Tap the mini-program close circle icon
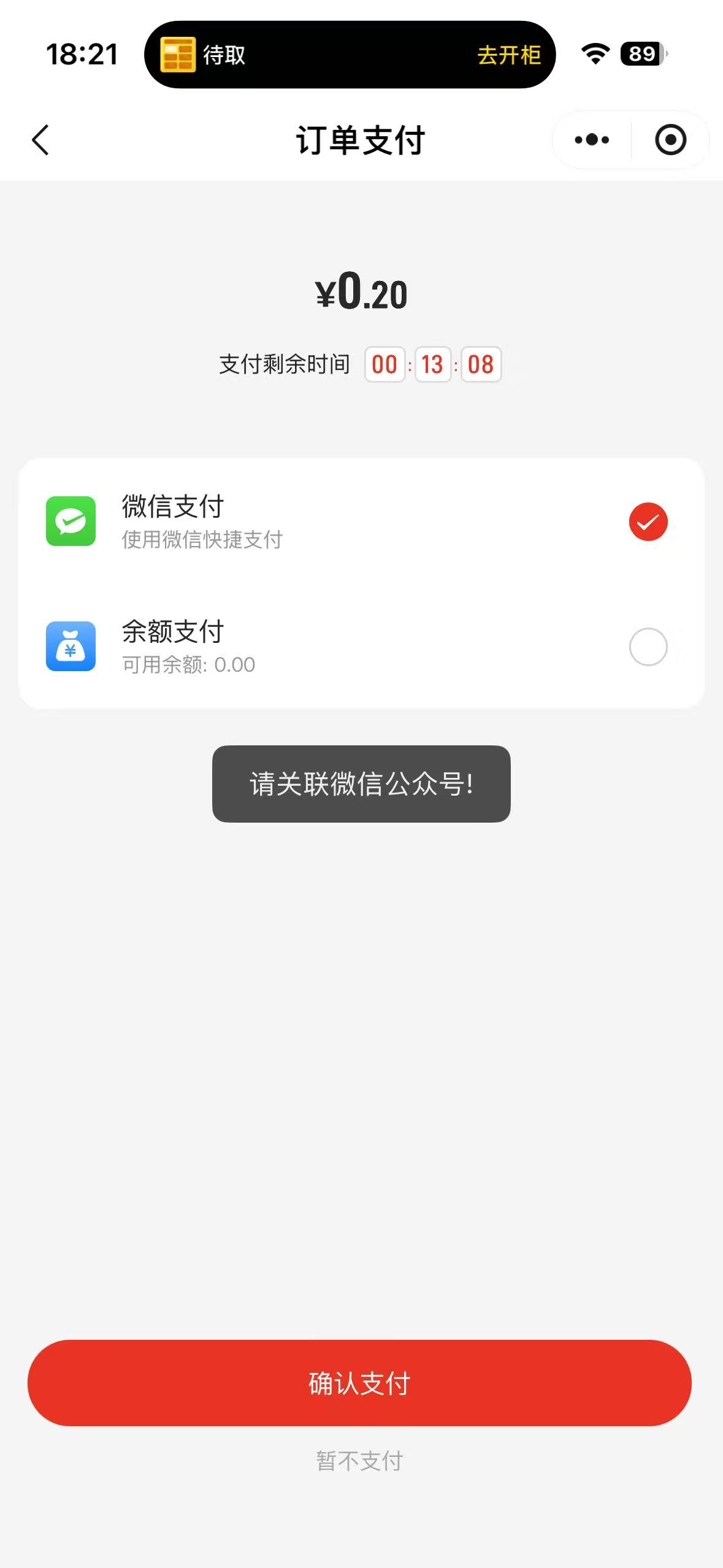The height and width of the screenshot is (1568, 723). (x=670, y=139)
